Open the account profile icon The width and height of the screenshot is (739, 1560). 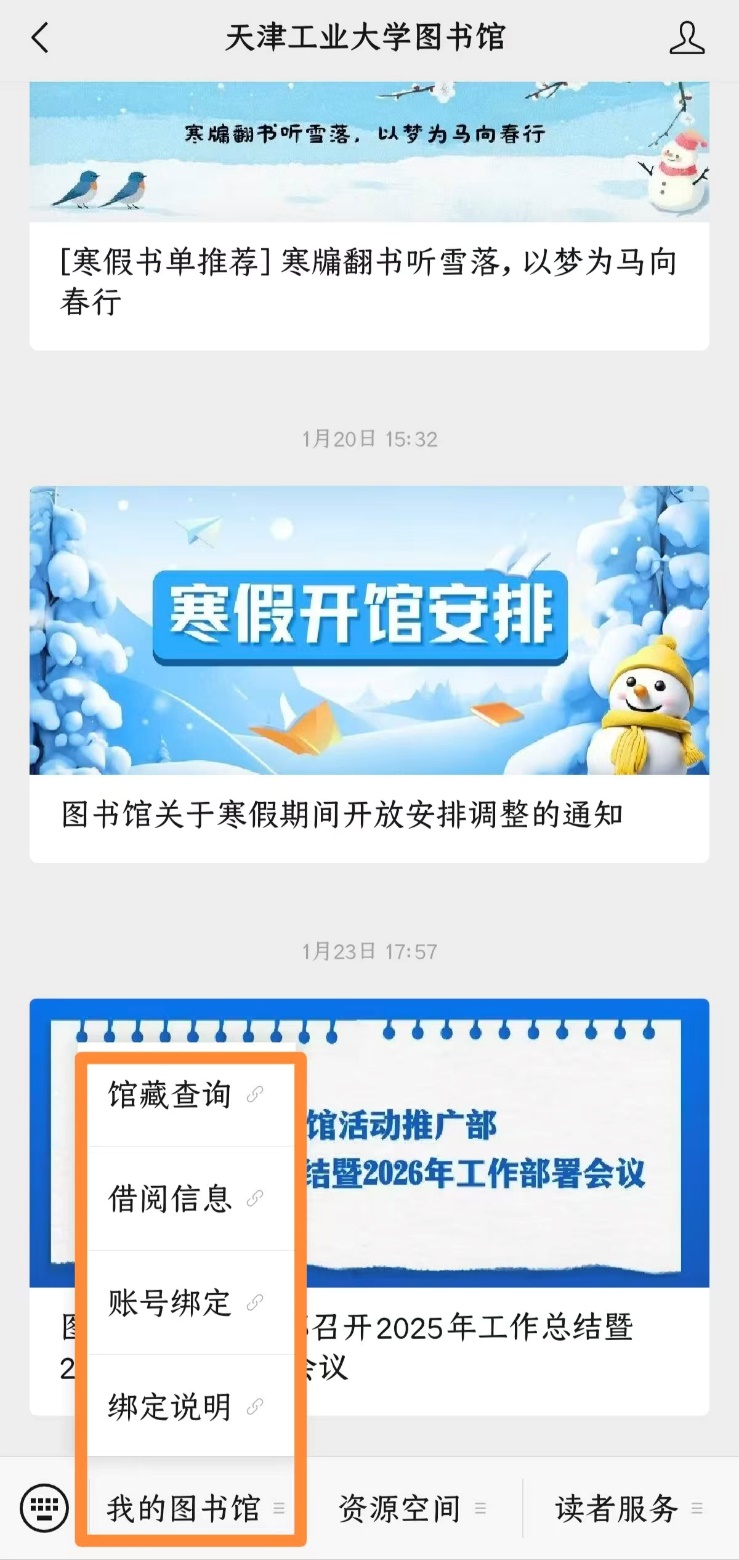[686, 38]
